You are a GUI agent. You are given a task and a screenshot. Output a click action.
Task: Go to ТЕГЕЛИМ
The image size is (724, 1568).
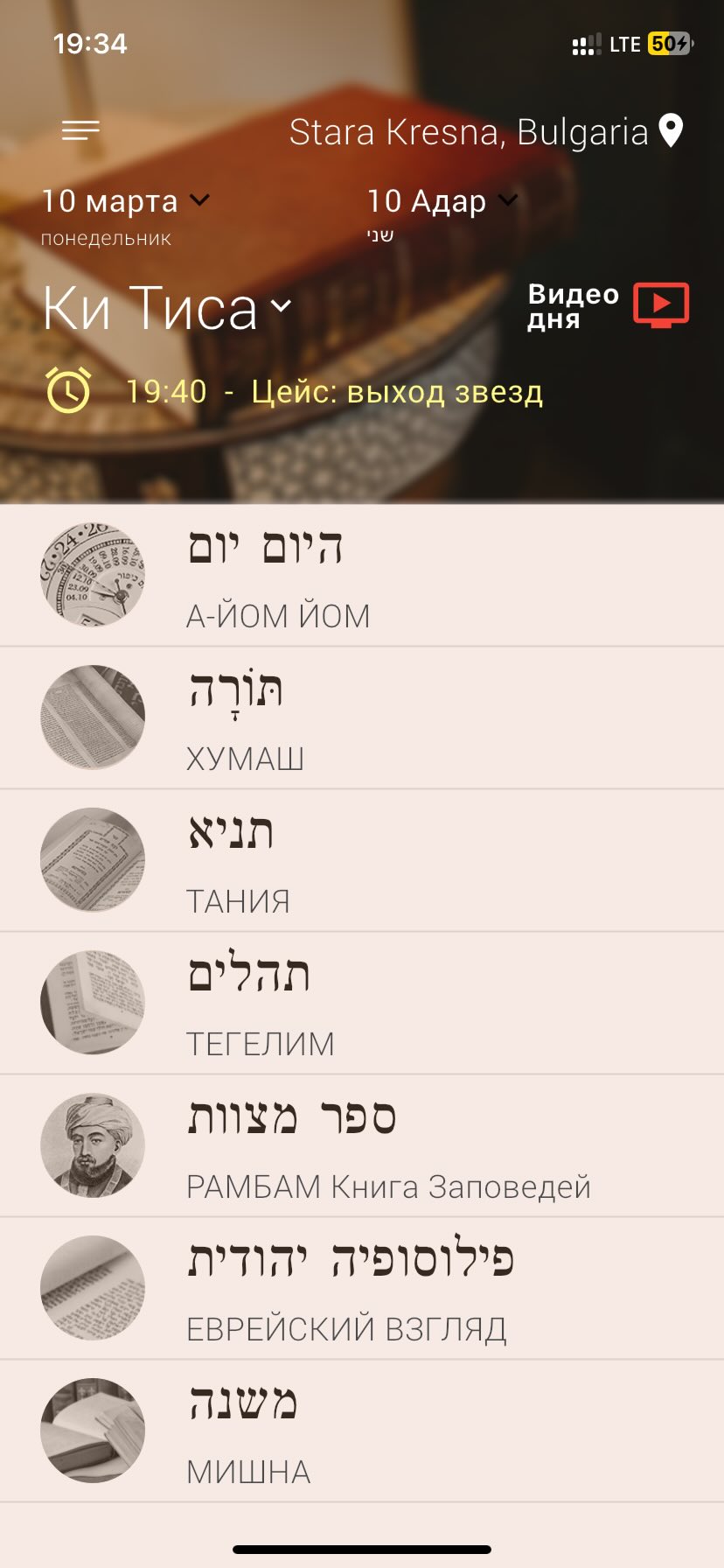(362, 1004)
